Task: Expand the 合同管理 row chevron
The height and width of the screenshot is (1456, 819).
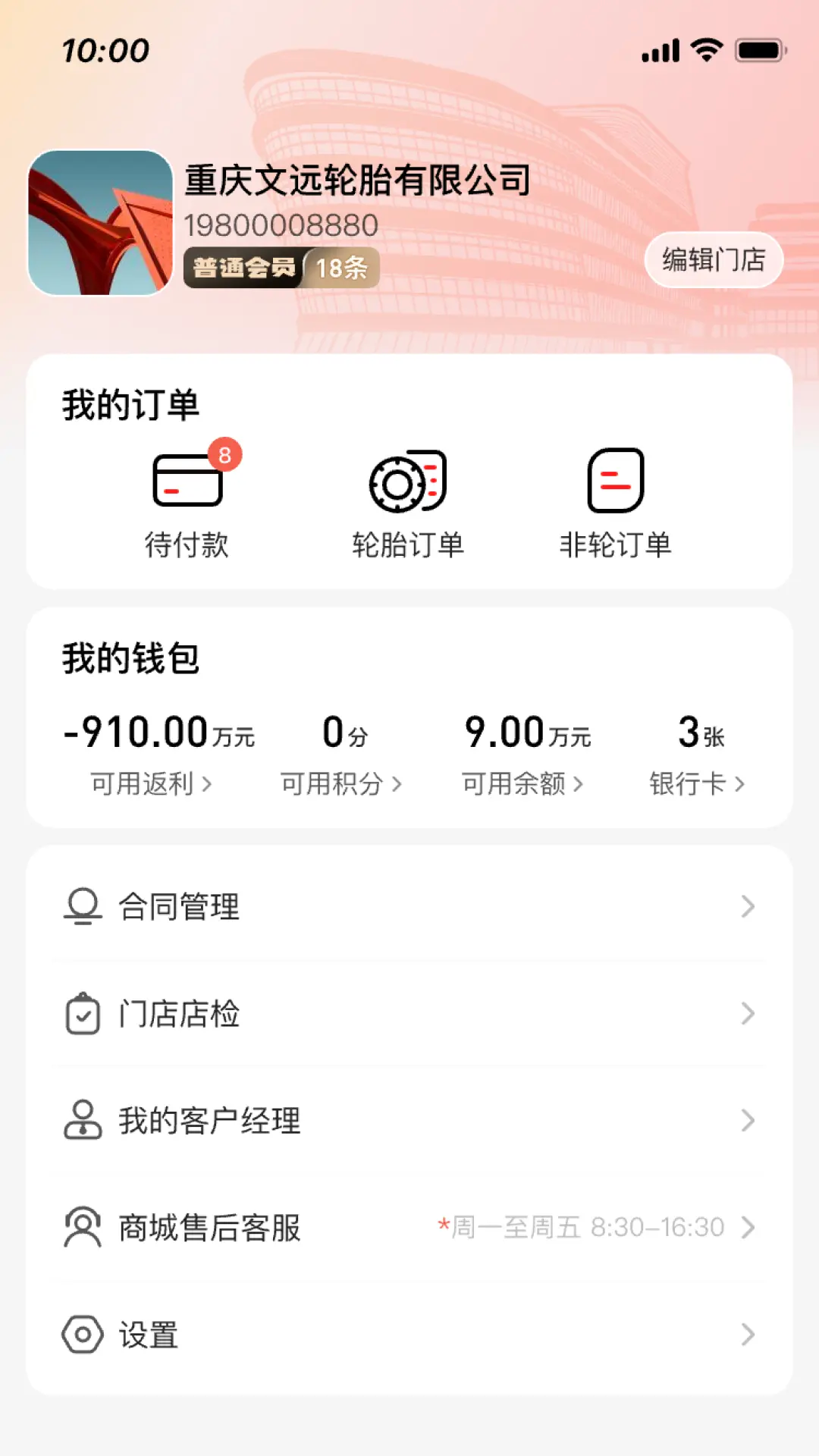Action: pos(749,907)
